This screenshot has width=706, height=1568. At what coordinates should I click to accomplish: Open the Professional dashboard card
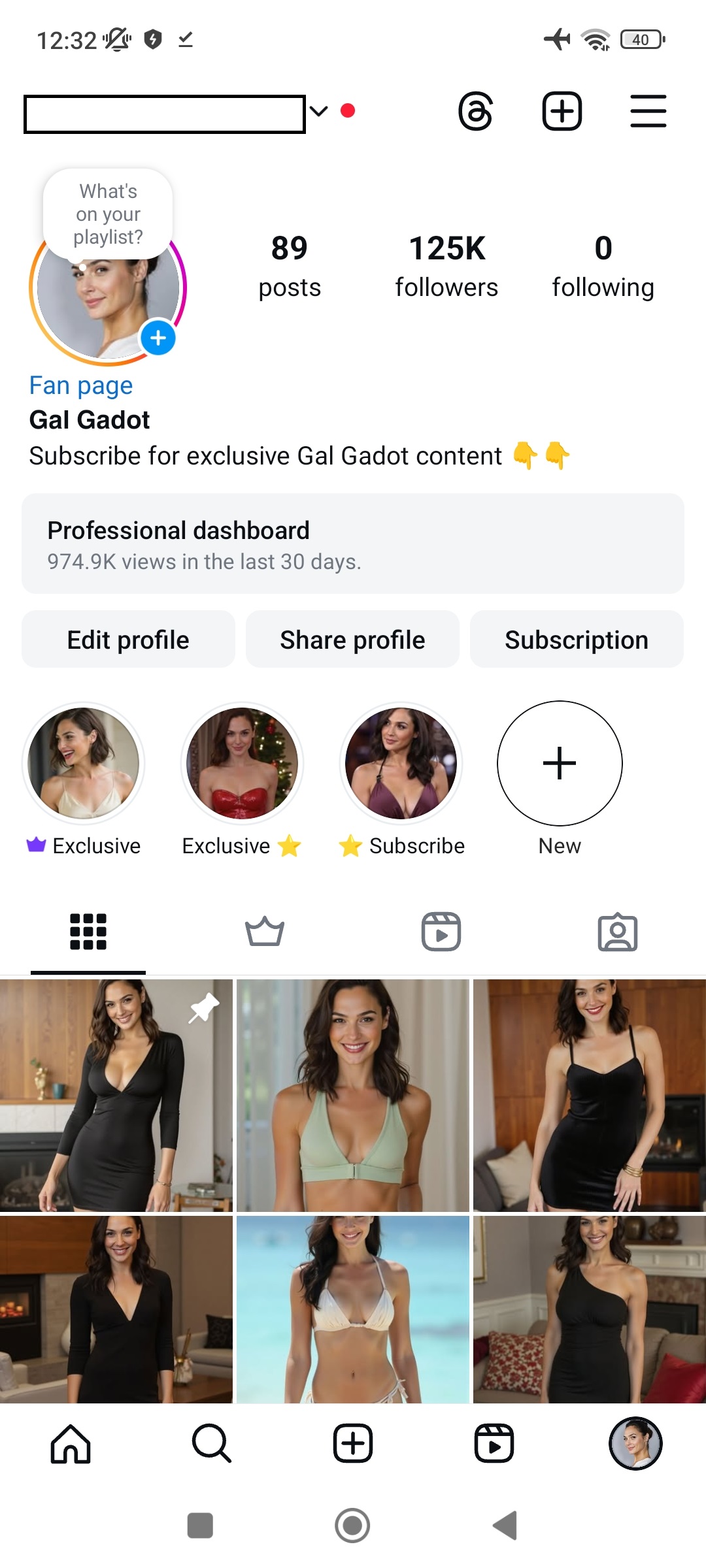click(353, 544)
